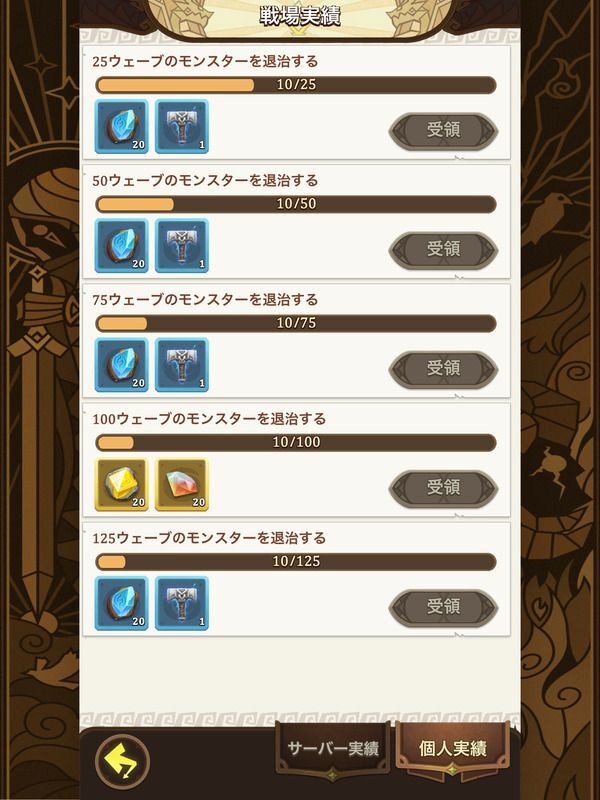Go back with the yellow arrow button
The image size is (600, 800).
124,762
